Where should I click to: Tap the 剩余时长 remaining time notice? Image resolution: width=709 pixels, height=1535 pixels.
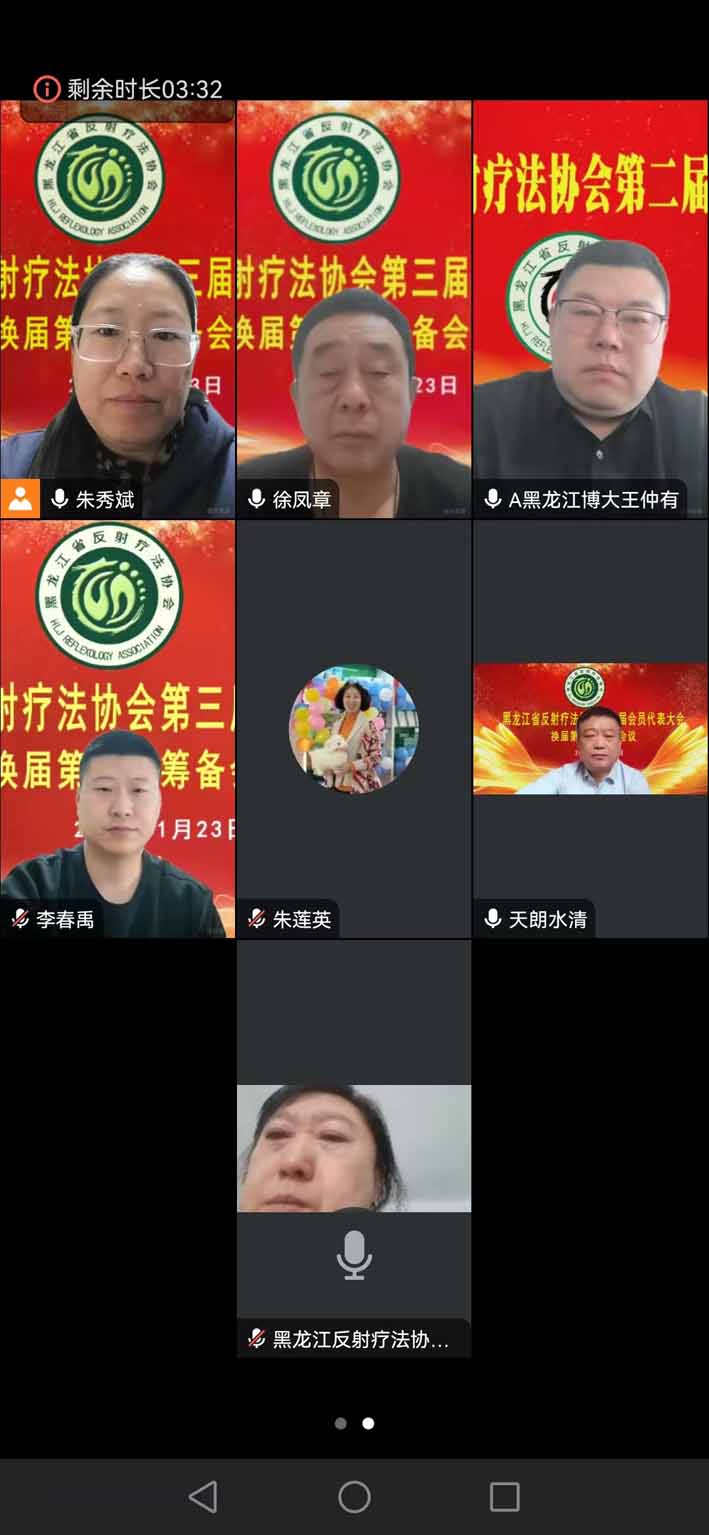pyautogui.click(x=128, y=89)
